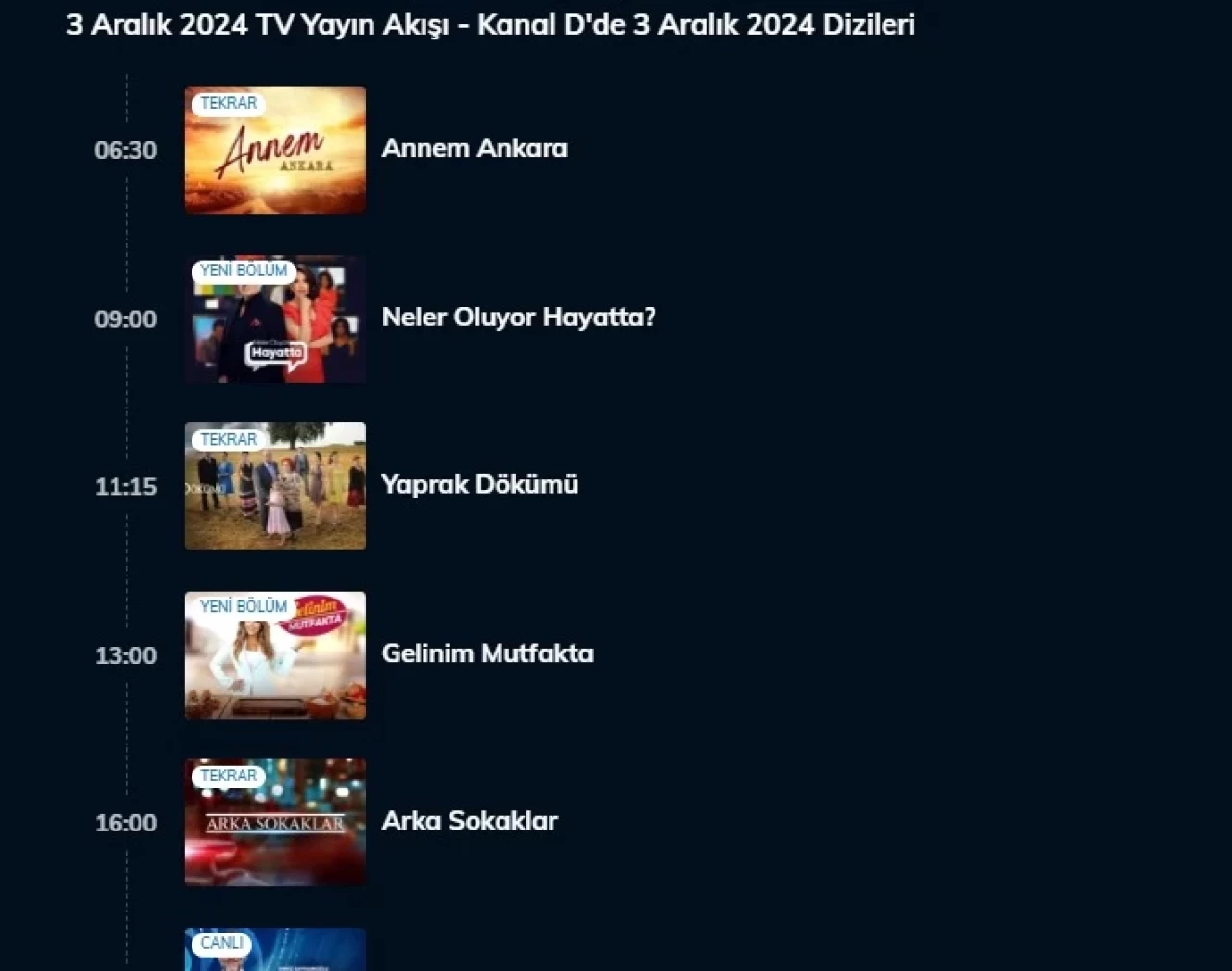The image size is (1232, 971).
Task: Open the Annem Ankara program thumbnail
Action: [x=274, y=150]
